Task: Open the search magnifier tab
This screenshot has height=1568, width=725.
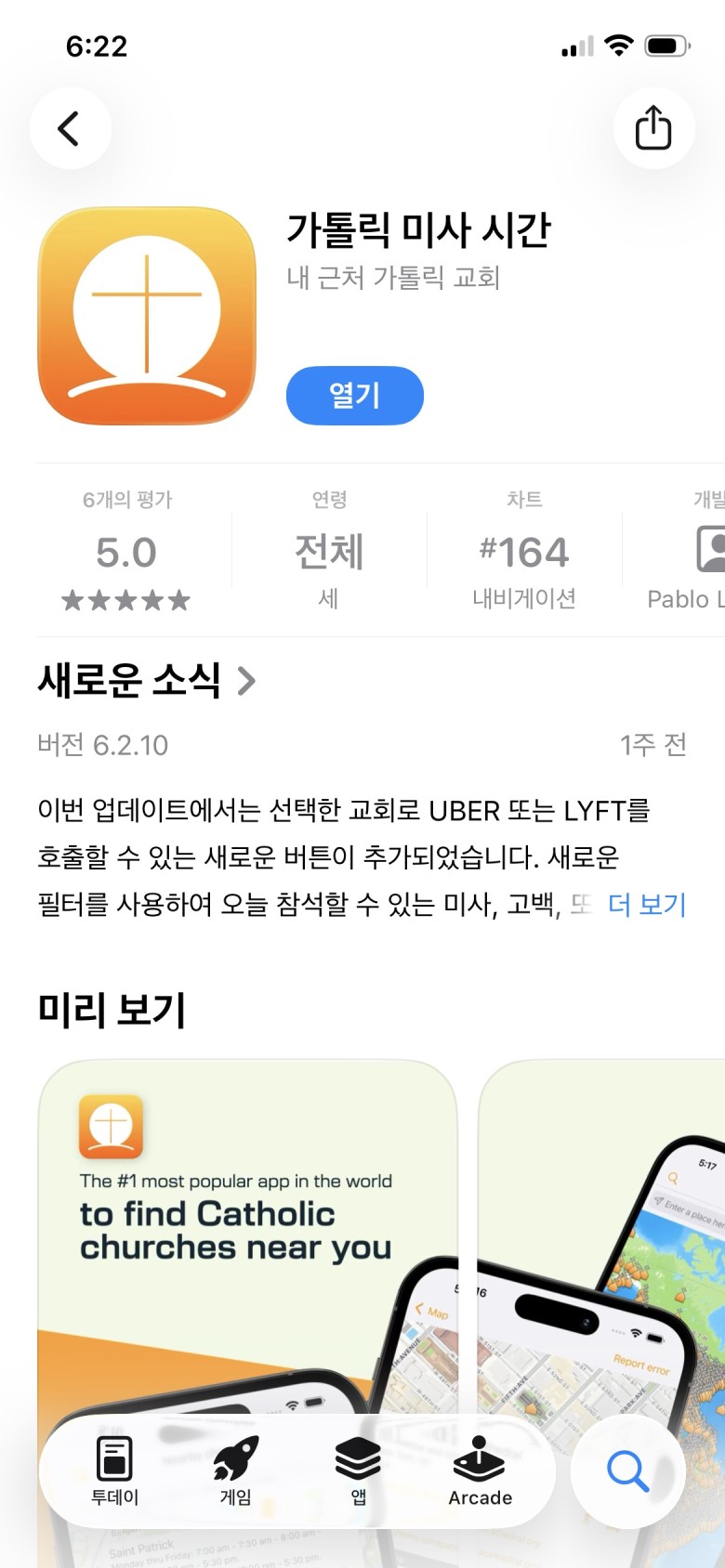Action: pyautogui.click(x=628, y=1471)
